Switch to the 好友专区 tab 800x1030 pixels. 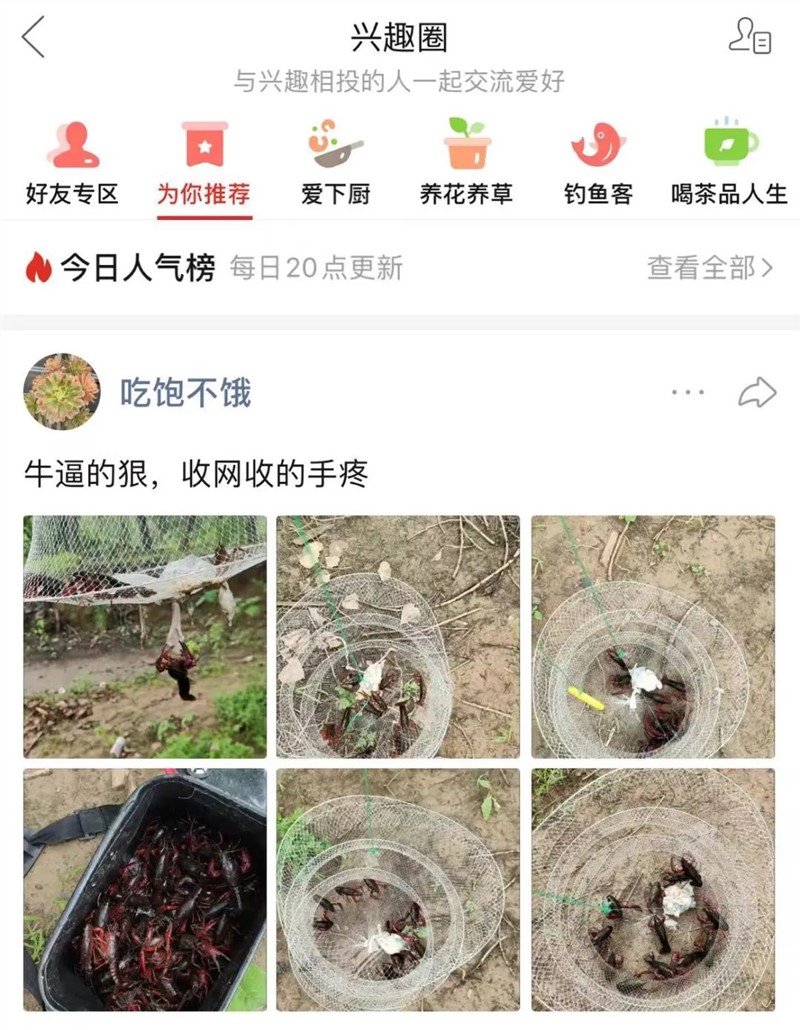pos(72,164)
